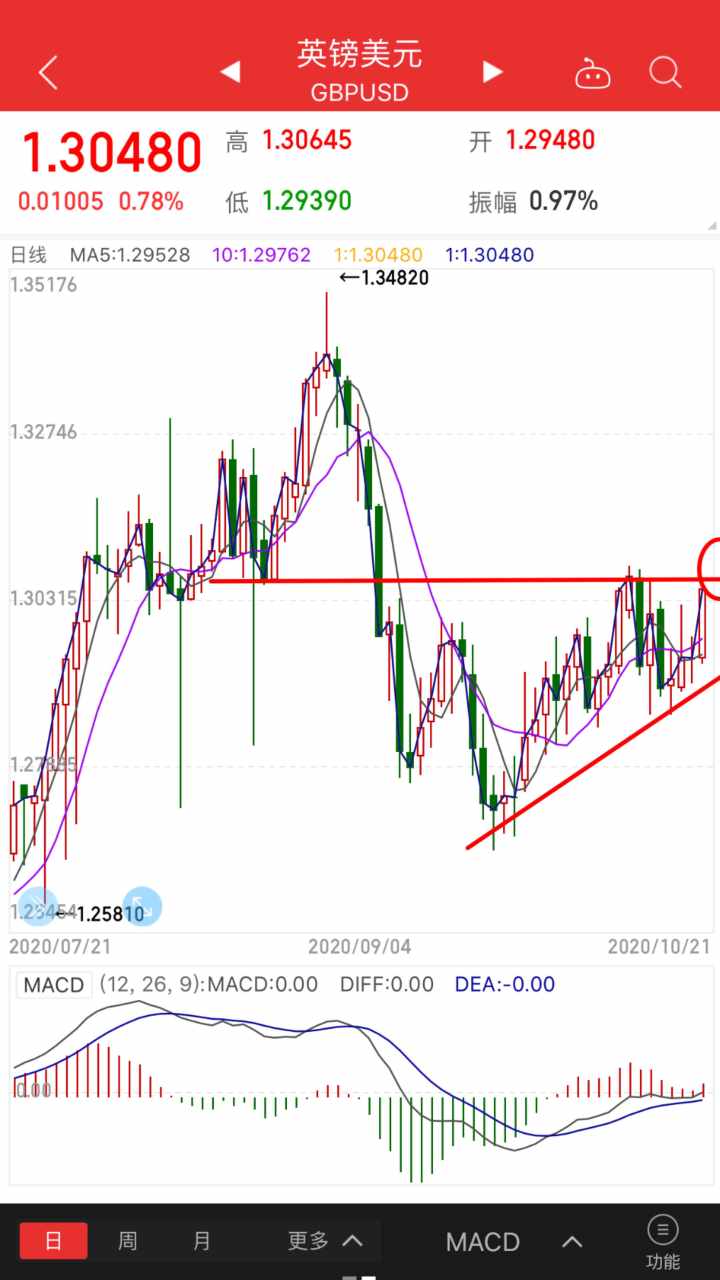Open the 功能 menu
The height and width of the screenshot is (1280, 720).
tap(663, 1241)
